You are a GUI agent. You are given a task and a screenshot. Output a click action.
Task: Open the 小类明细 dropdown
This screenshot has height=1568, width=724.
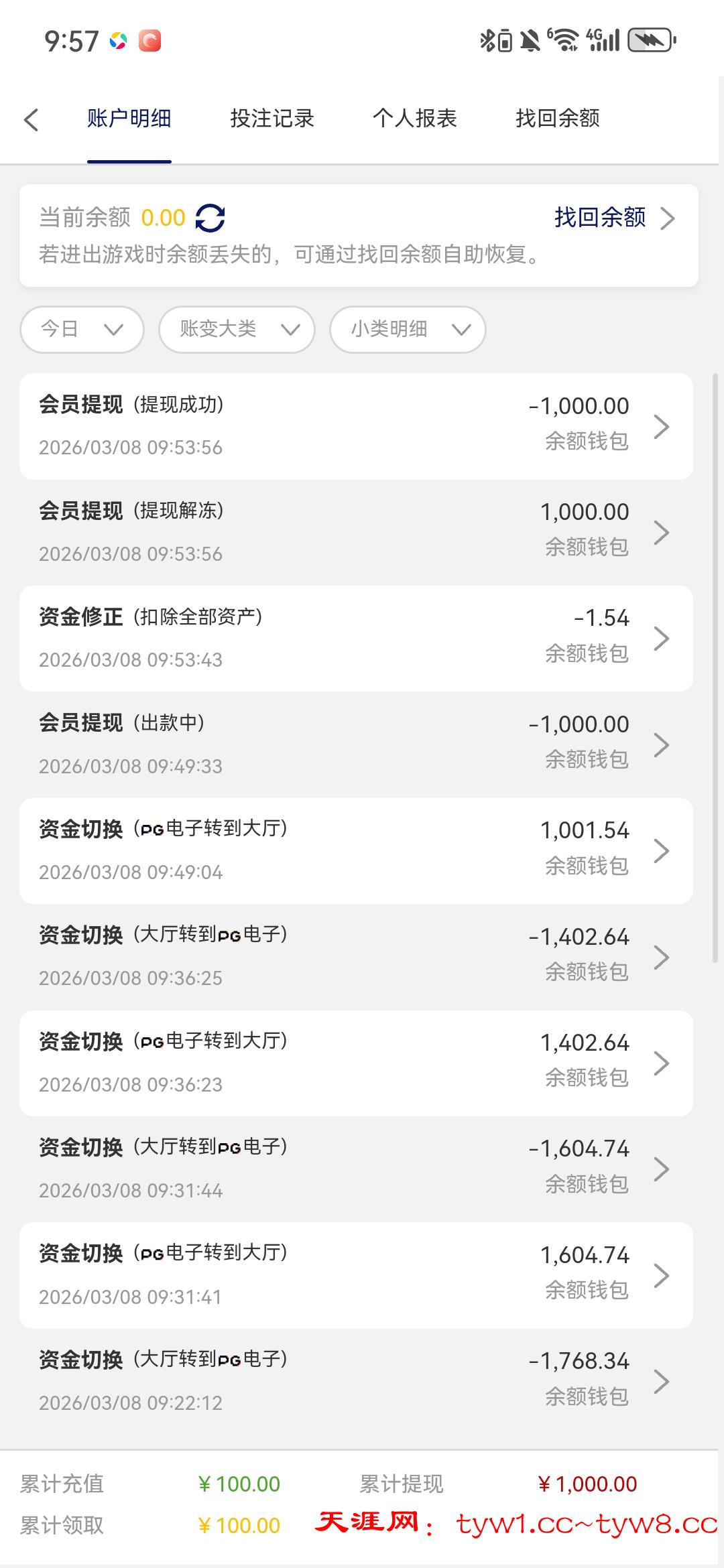408,329
